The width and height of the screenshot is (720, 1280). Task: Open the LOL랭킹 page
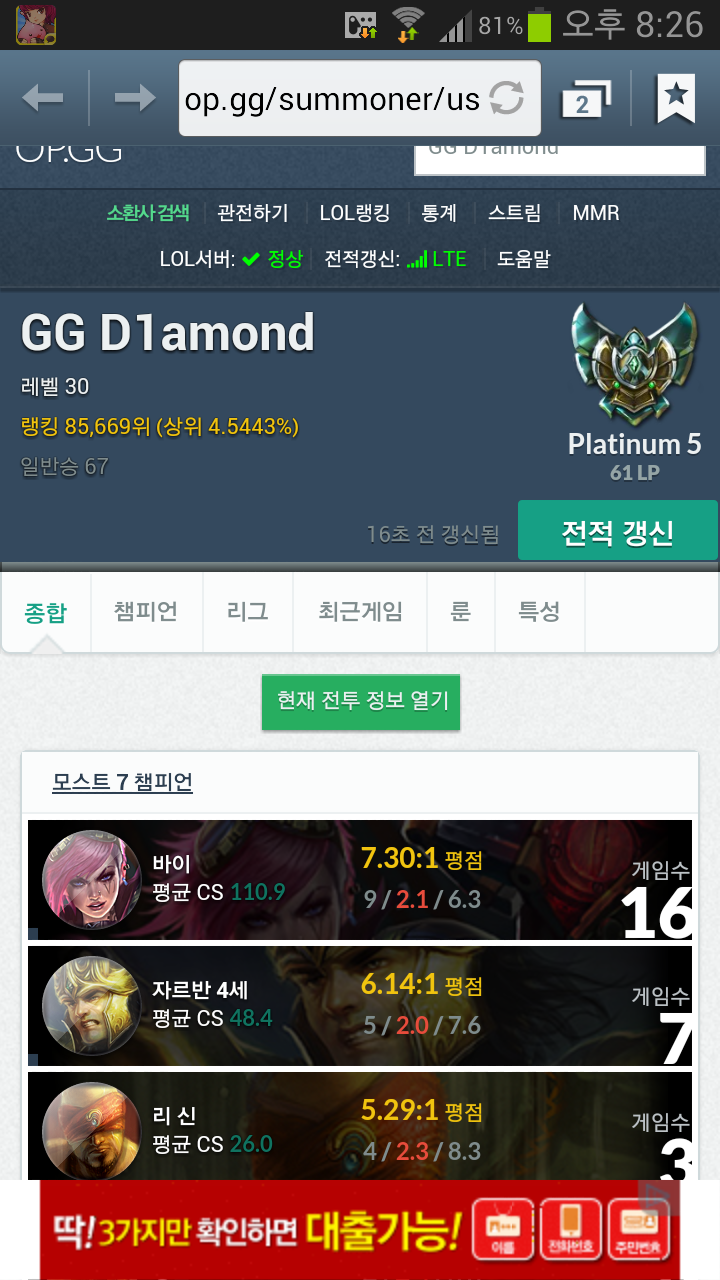pos(355,213)
